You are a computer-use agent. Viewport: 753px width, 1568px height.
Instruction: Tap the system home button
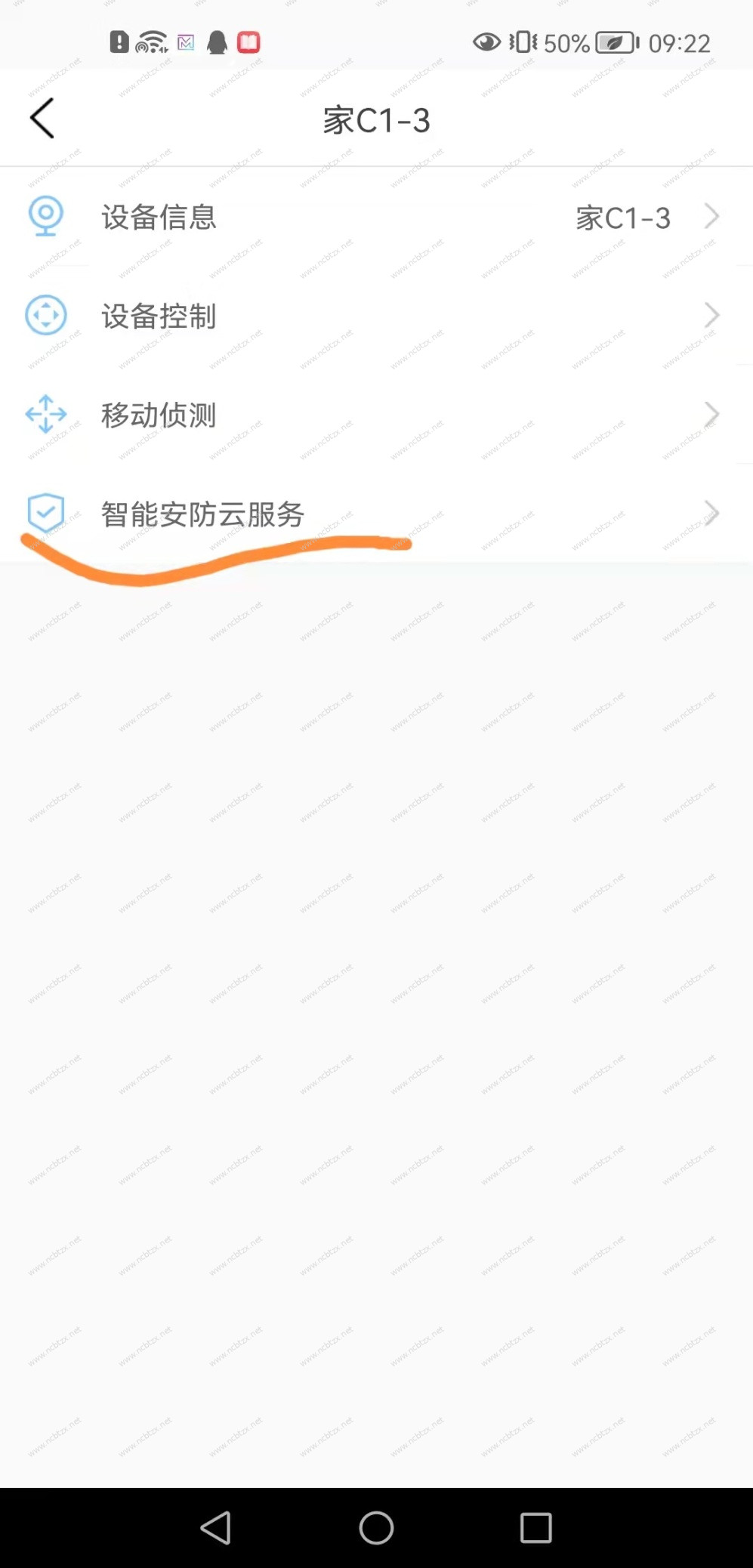coord(376,1527)
